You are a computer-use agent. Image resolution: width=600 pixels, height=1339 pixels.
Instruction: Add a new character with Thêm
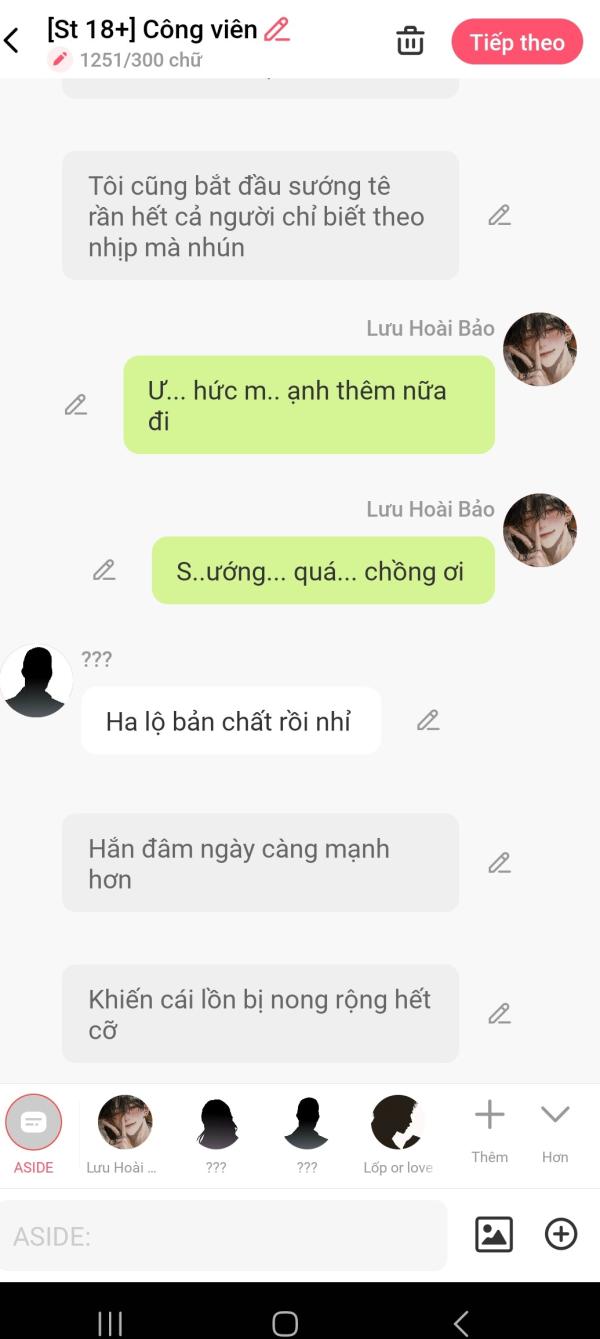coord(490,1131)
